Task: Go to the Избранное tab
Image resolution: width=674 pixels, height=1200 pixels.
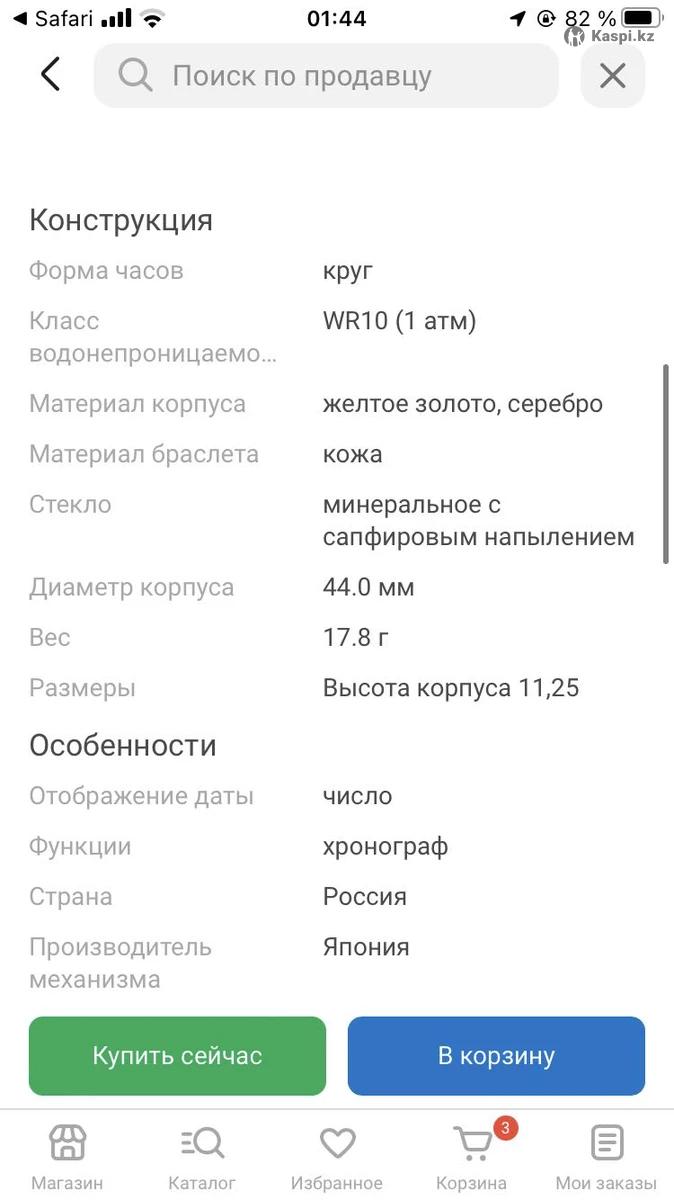Action: [337, 1155]
